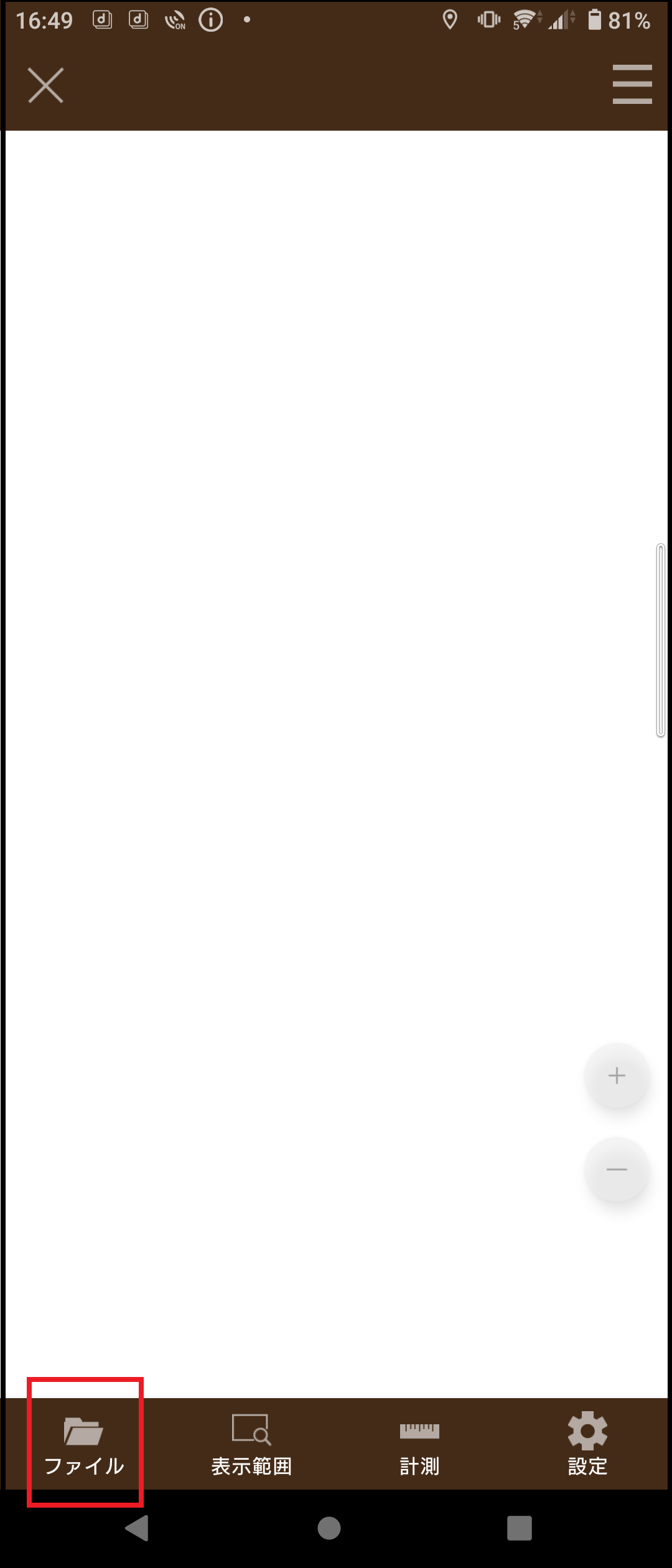Close the viewer with the X icon
Image resolution: width=672 pixels, height=1568 pixels.
pos(45,85)
